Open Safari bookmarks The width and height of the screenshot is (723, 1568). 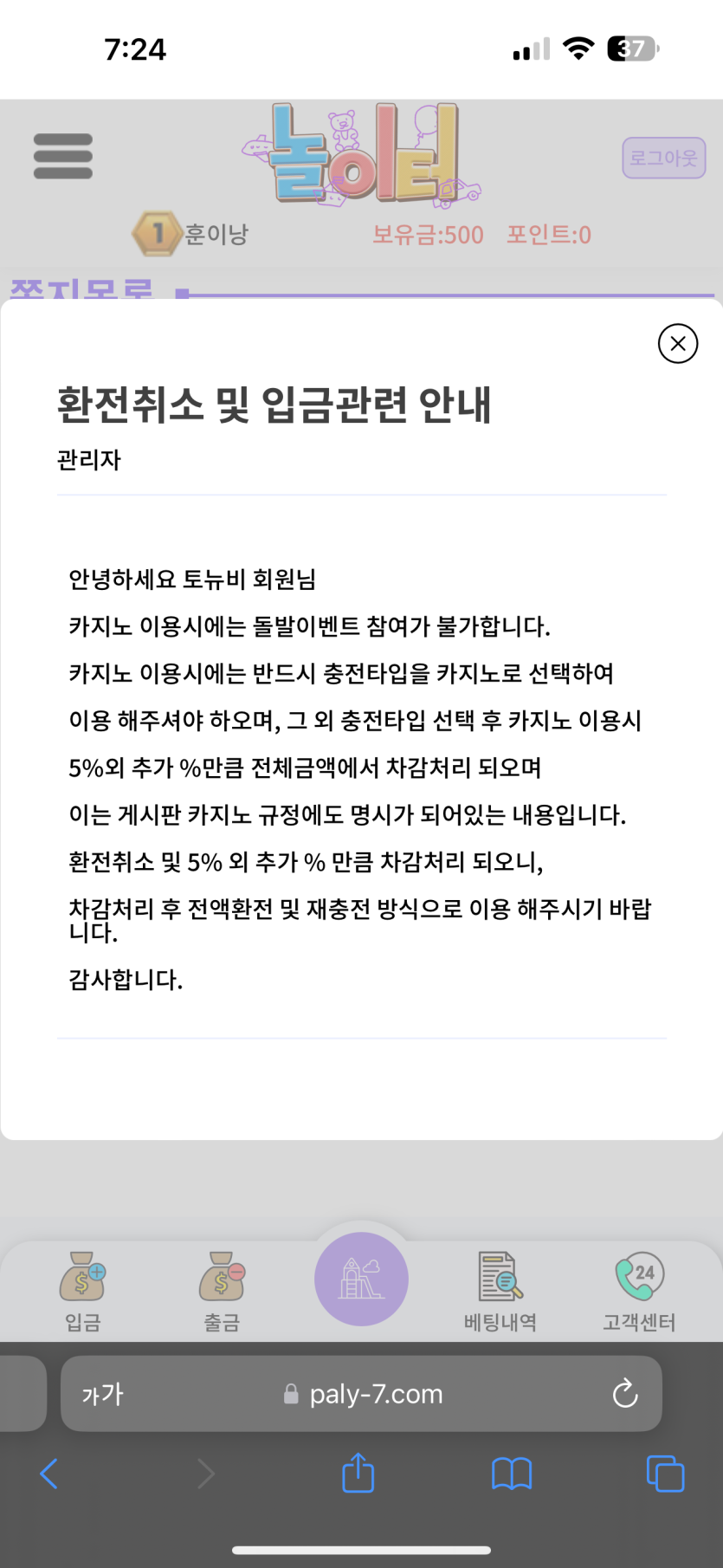(512, 1474)
